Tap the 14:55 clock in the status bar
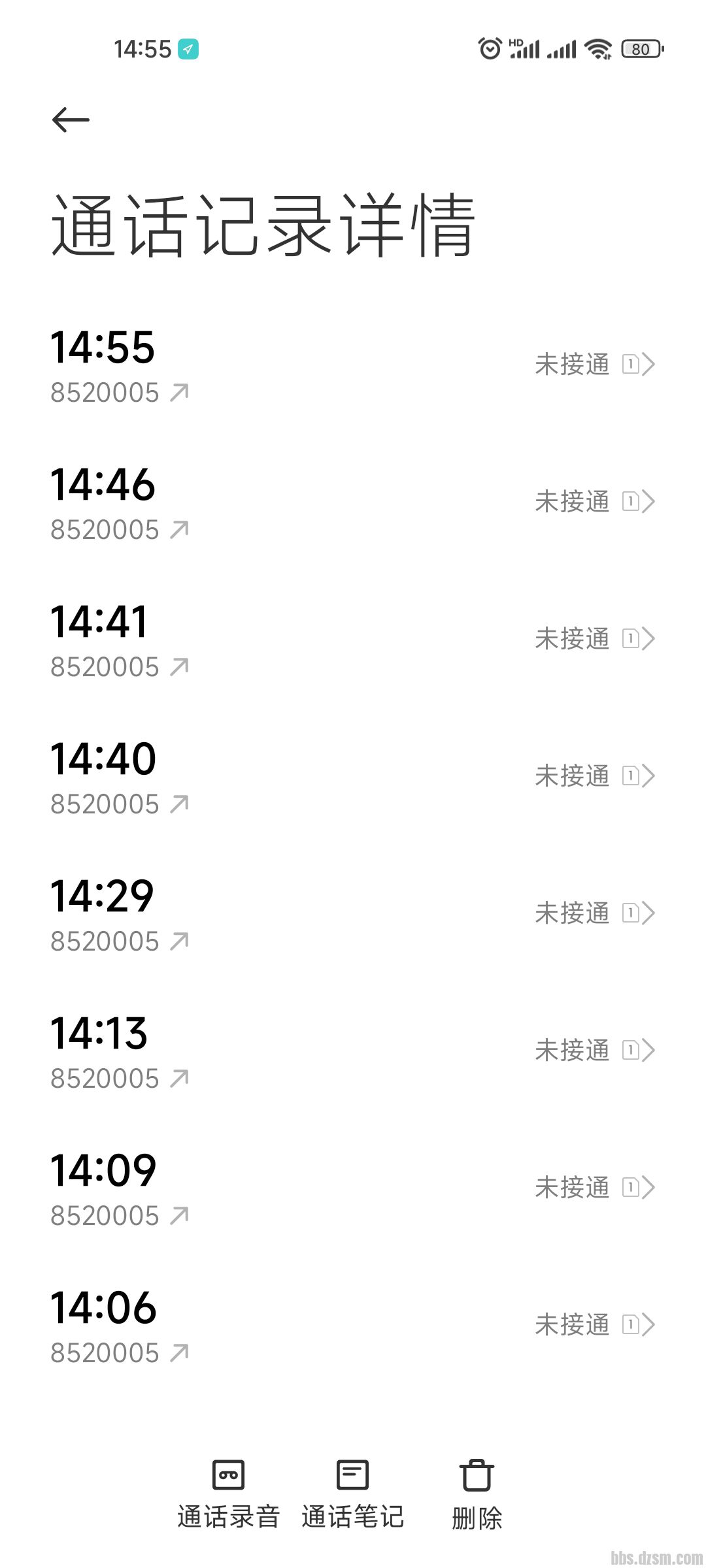The width and height of the screenshot is (706, 1568). coord(141,48)
